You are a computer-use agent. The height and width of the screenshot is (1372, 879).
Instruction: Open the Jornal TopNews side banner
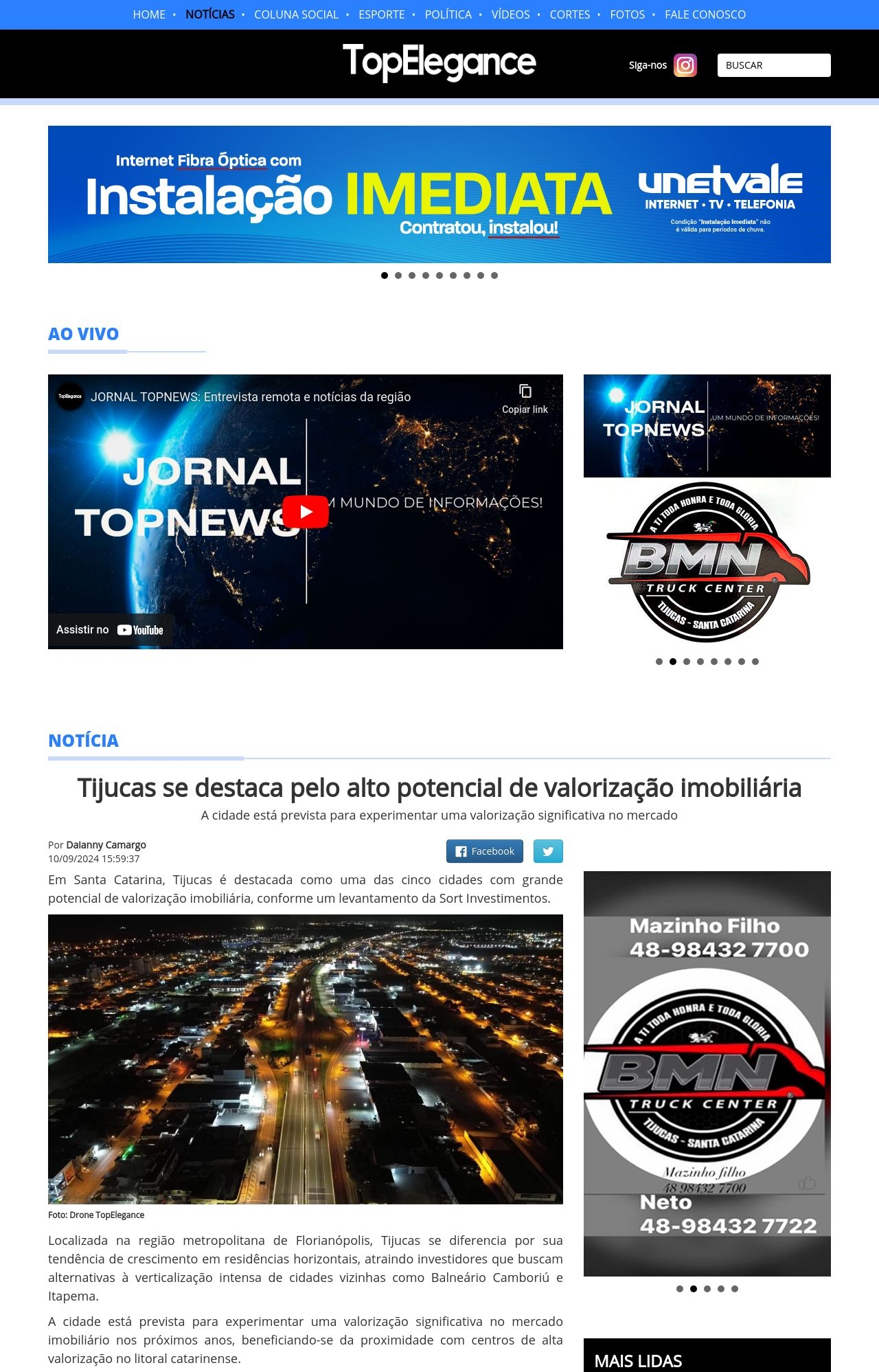coord(707,425)
